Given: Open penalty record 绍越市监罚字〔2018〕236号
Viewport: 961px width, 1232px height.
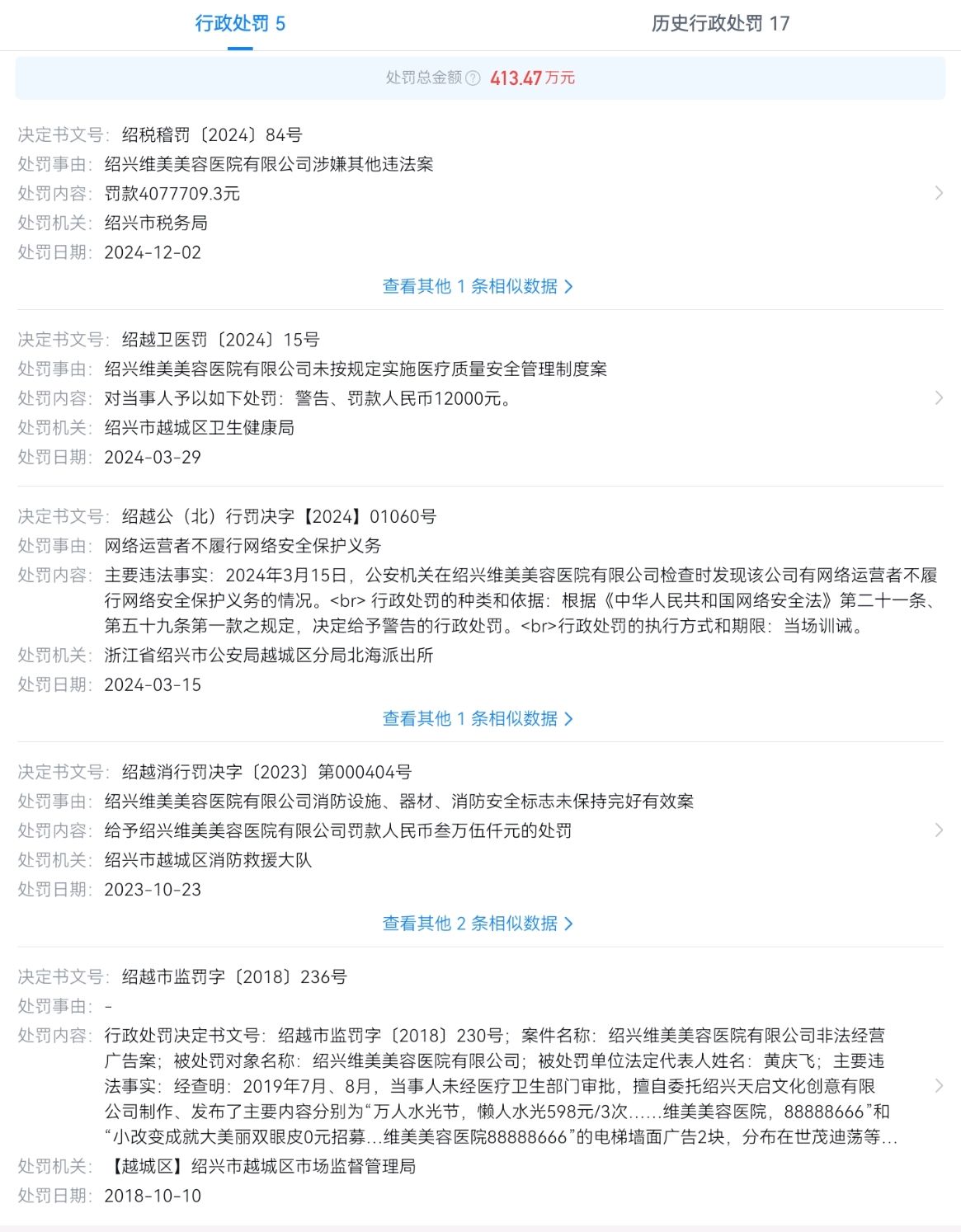Looking at the screenshot, I should [x=938, y=1085].
